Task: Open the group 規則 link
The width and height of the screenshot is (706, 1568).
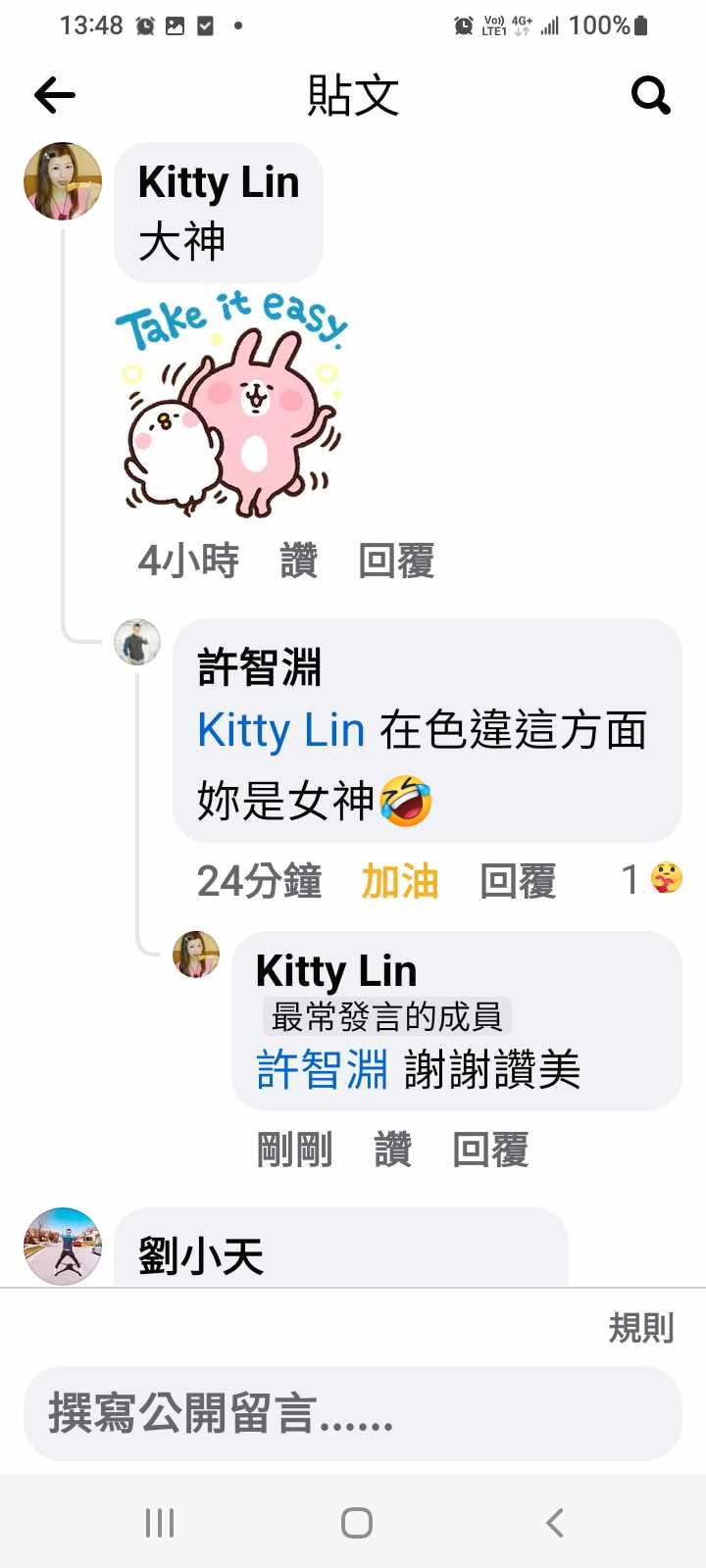Action: tap(640, 1328)
